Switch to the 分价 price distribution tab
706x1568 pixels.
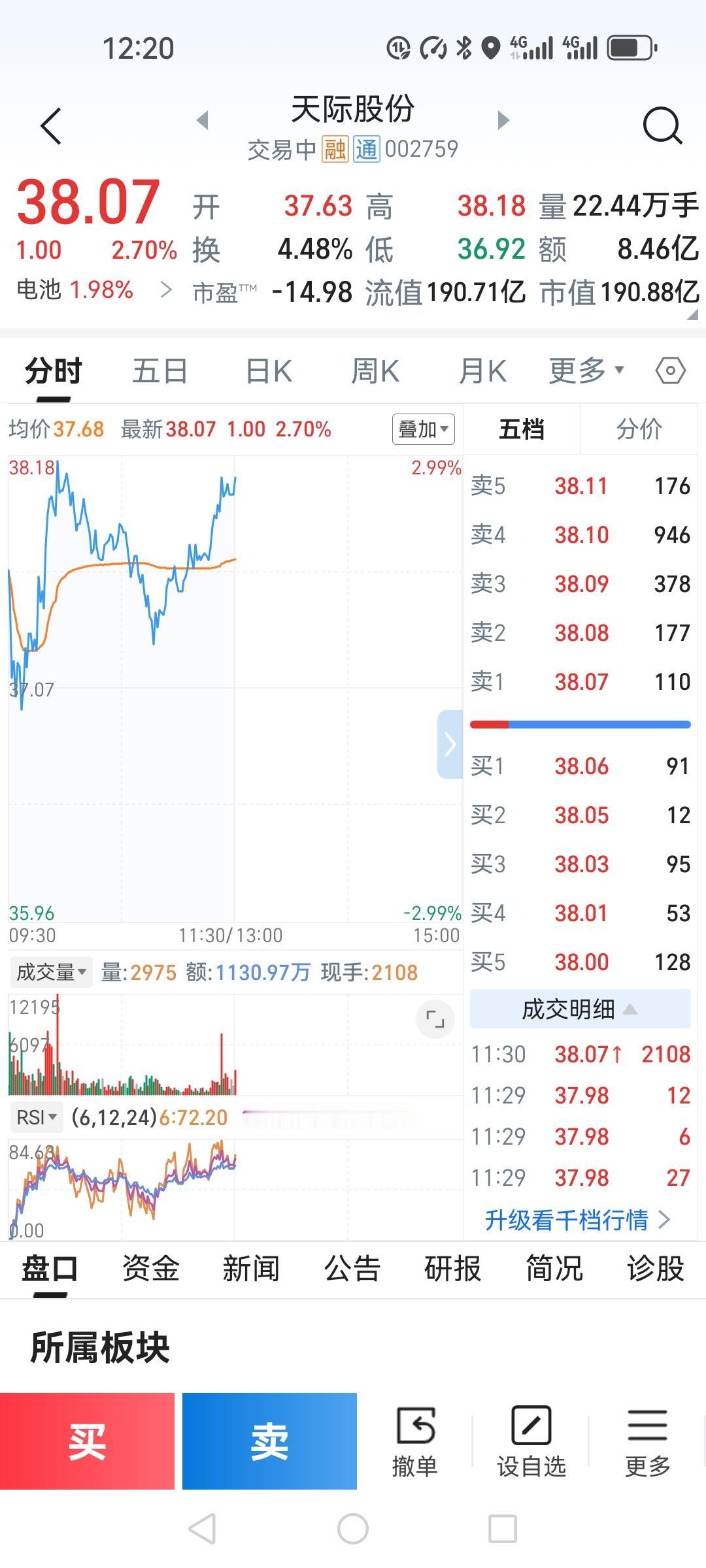(639, 429)
